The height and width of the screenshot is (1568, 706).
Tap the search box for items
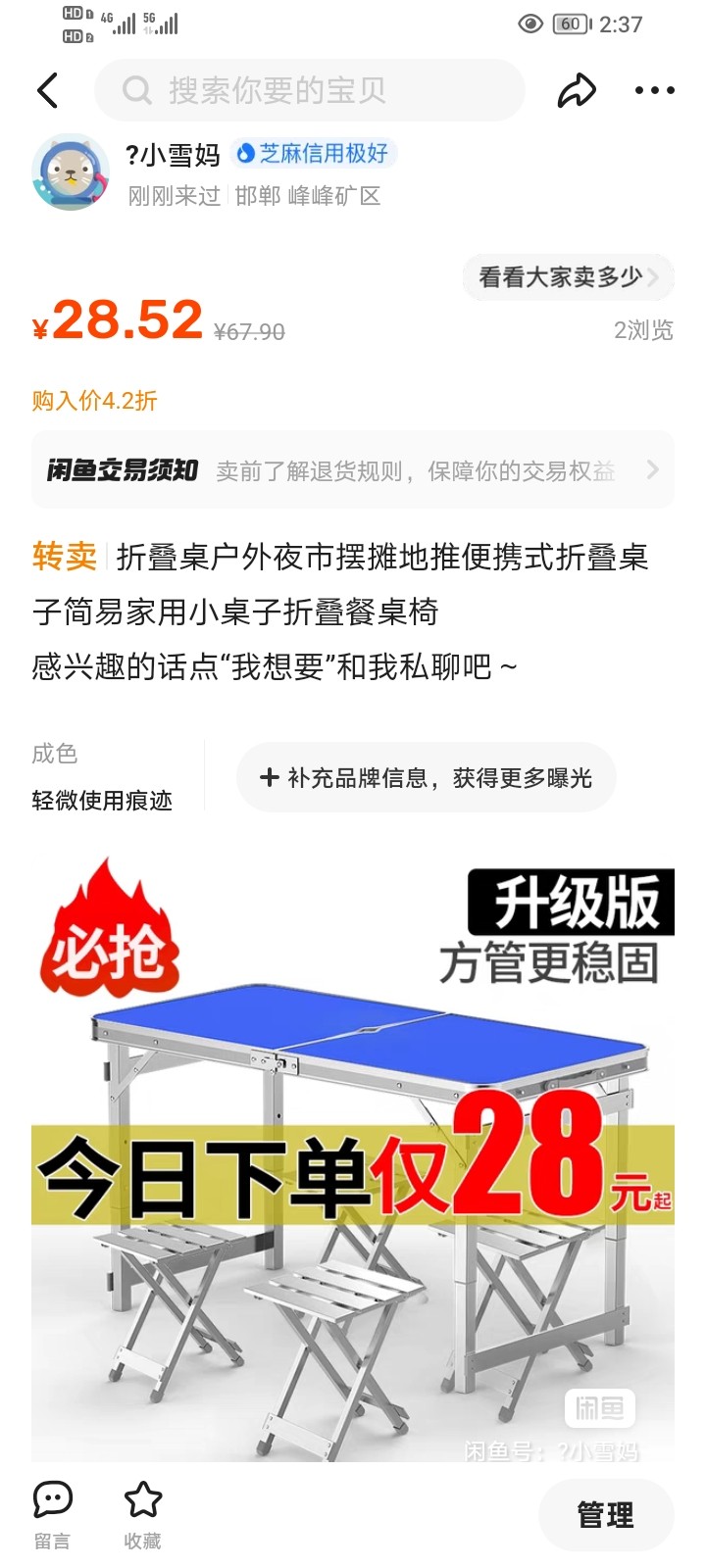click(309, 90)
